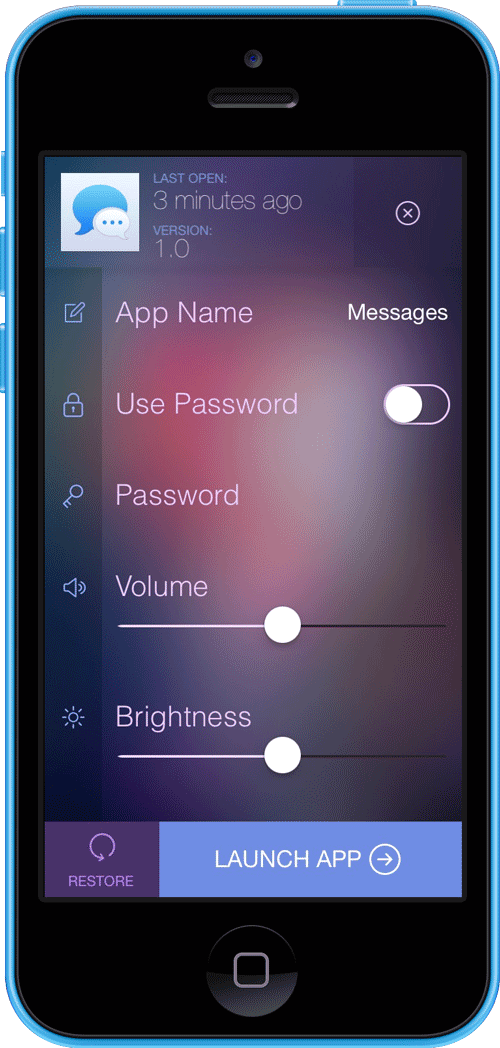
Task: Restore the default settings
Action: 102,859
